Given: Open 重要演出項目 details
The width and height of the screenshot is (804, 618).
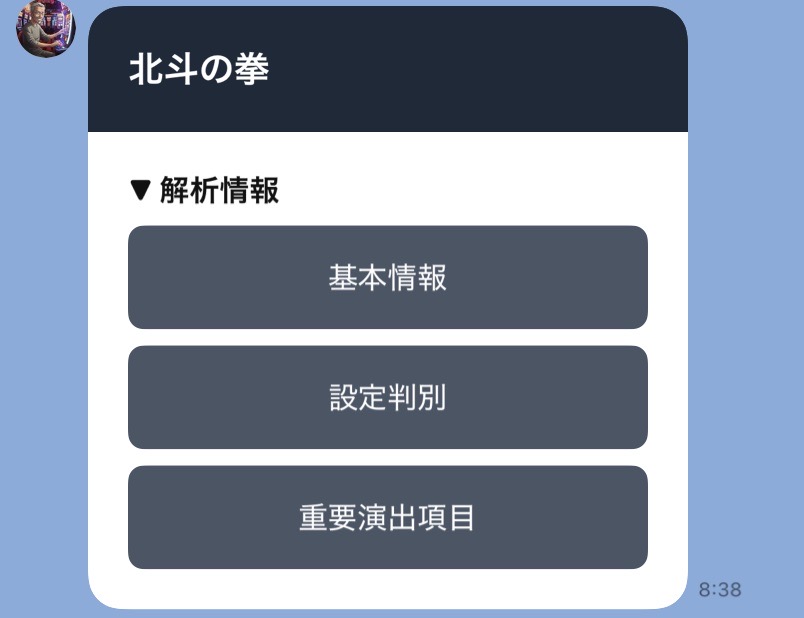Looking at the screenshot, I should pyautogui.click(x=387, y=517).
